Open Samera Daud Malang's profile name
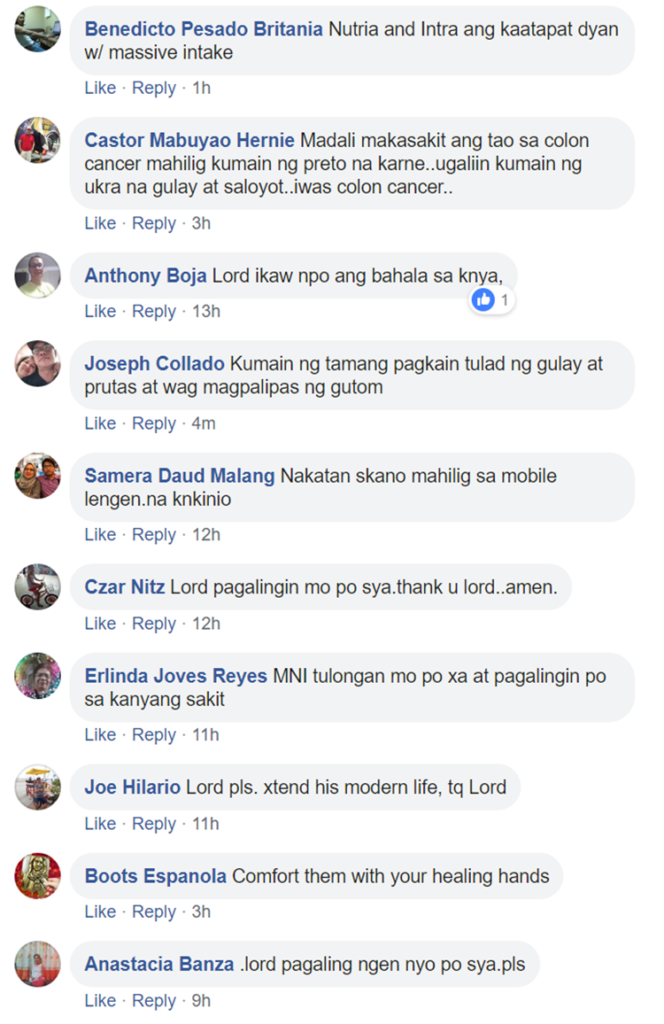This screenshot has height=1024, width=664. click(179, 475)
